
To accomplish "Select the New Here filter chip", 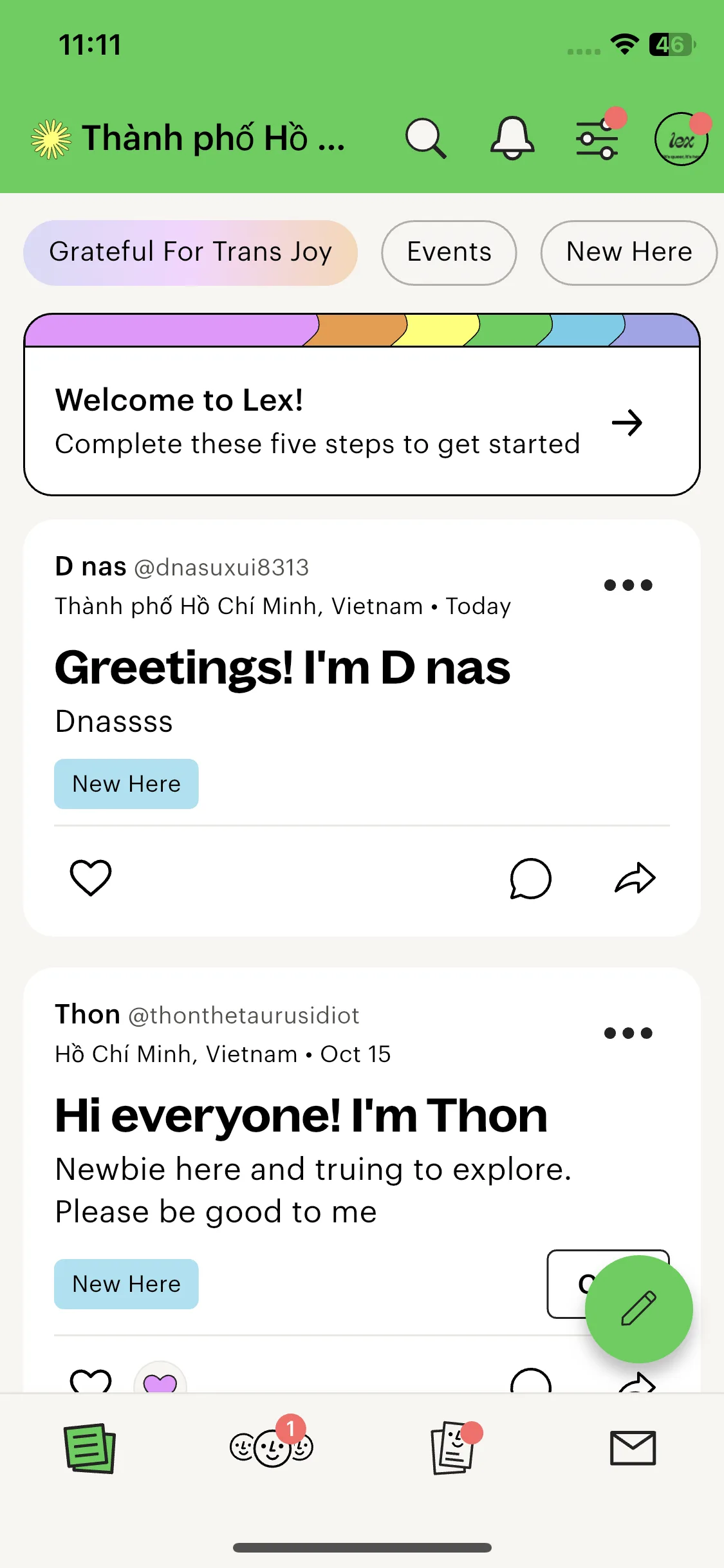I will pos(628,252).
